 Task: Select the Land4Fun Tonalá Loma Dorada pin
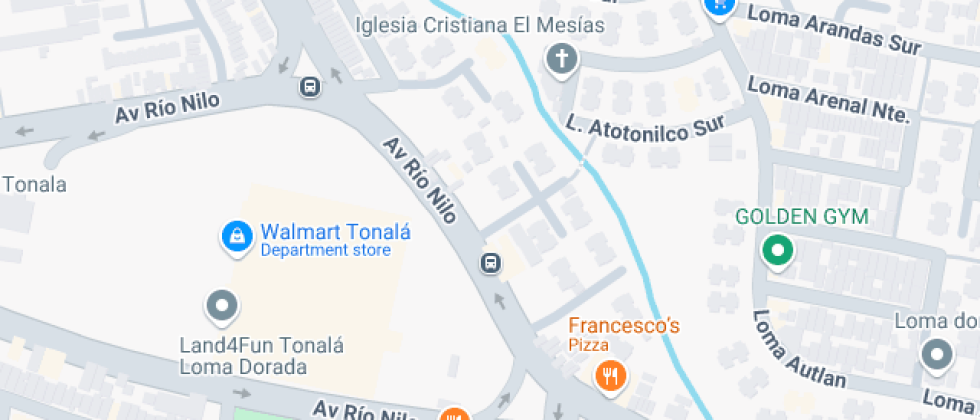(x=220, y=305)
